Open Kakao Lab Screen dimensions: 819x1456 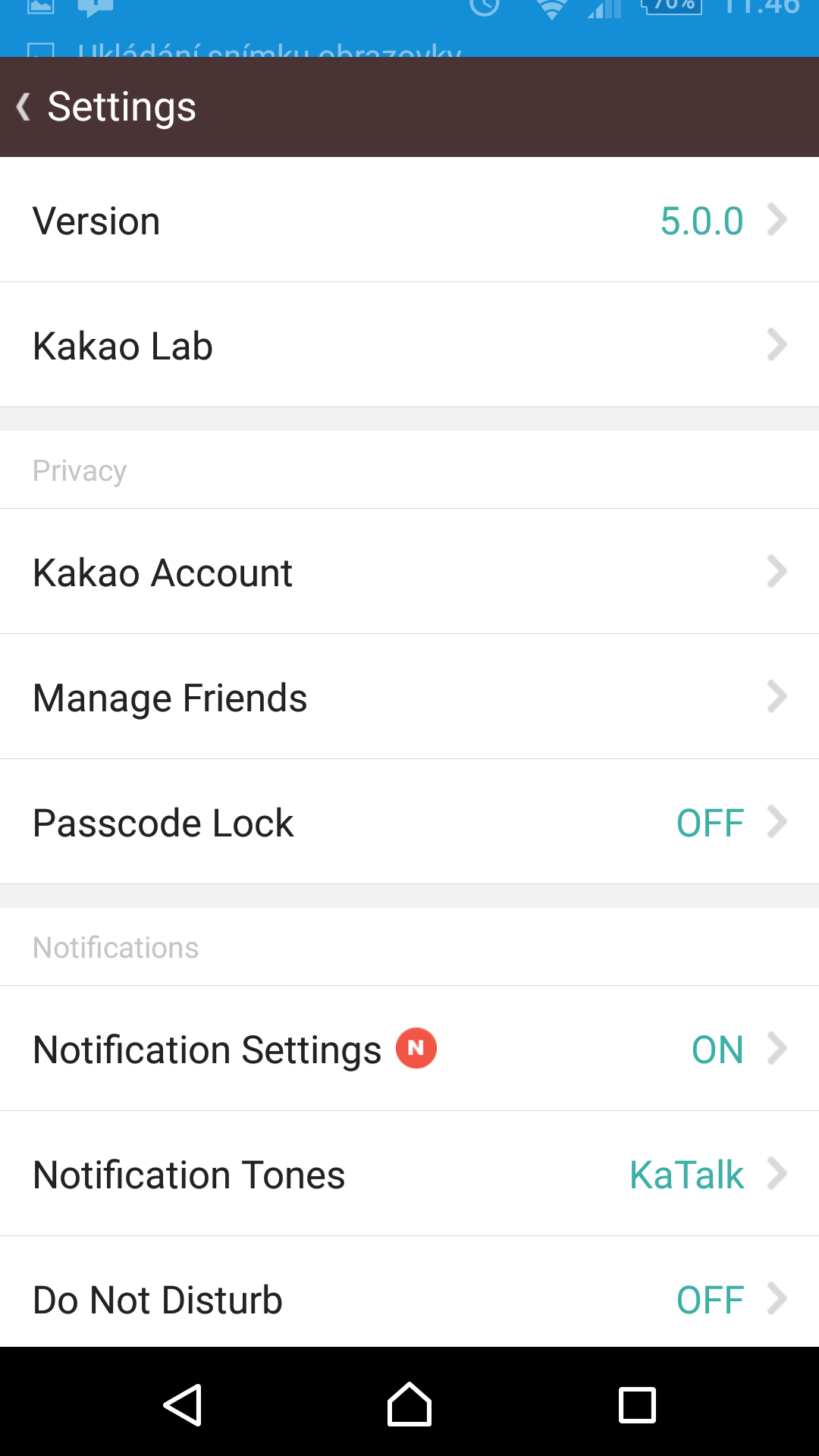coord(409,345)
